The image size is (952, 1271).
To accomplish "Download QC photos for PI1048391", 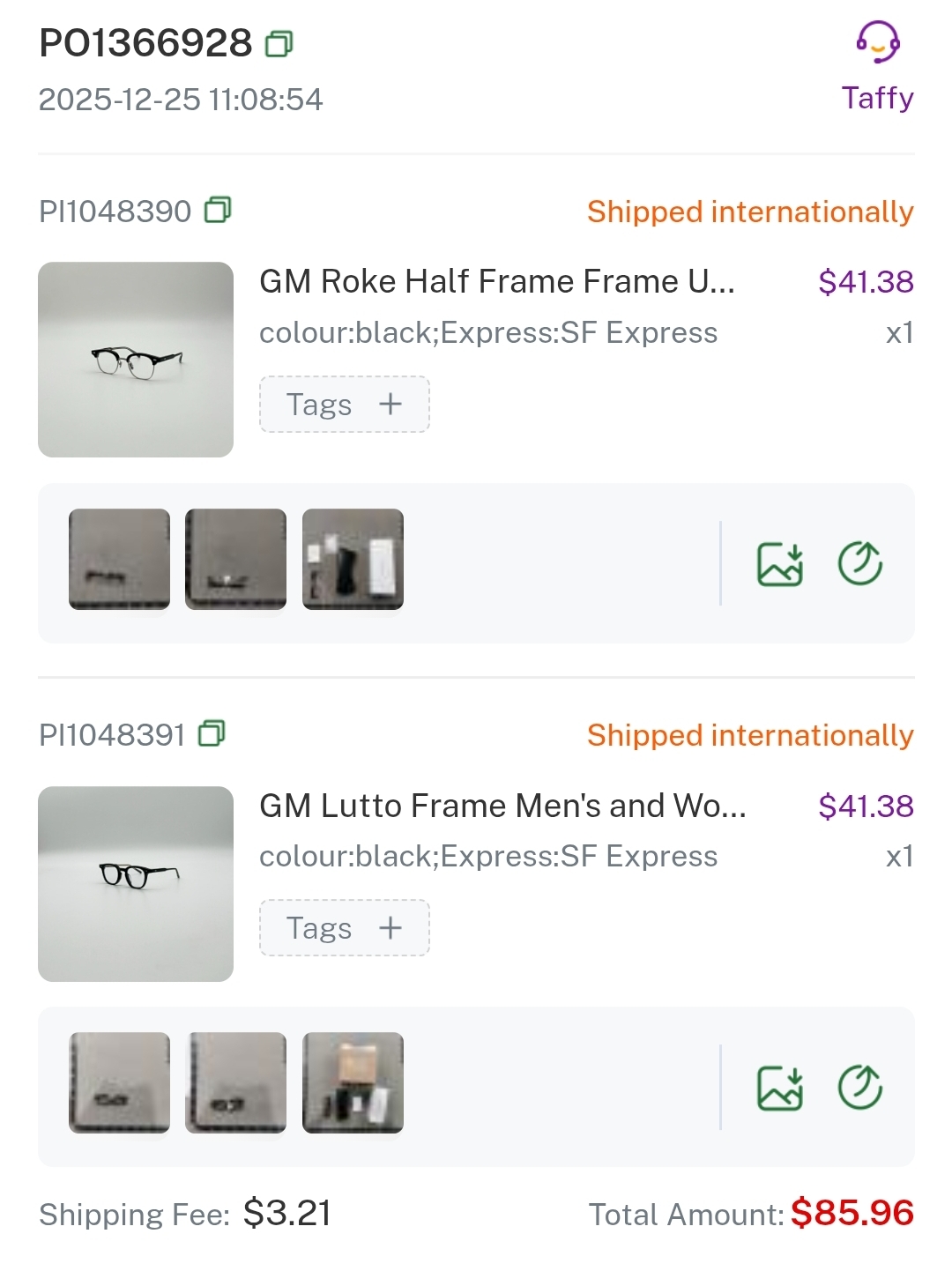I will pos(780,1087).
